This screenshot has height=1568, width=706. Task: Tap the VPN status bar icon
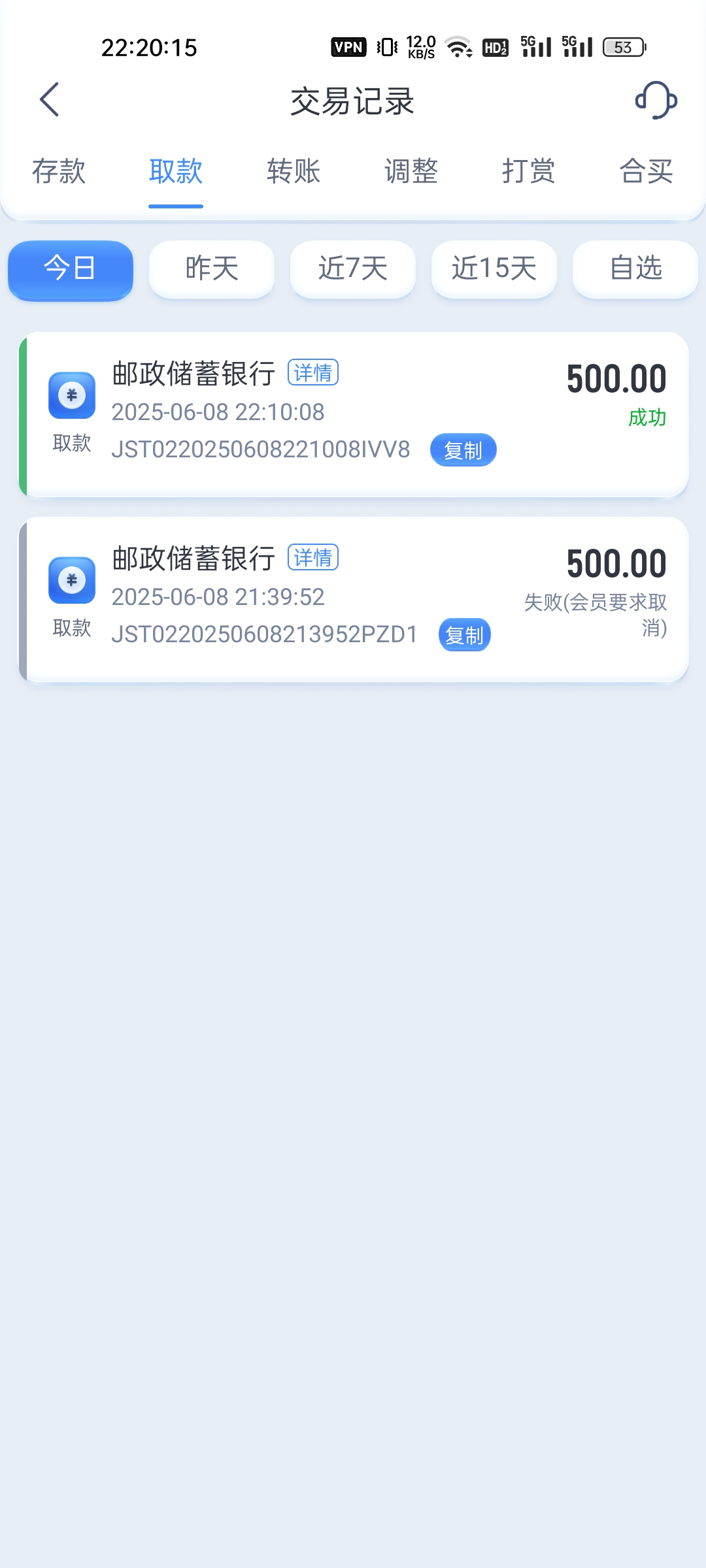point(348,46)
